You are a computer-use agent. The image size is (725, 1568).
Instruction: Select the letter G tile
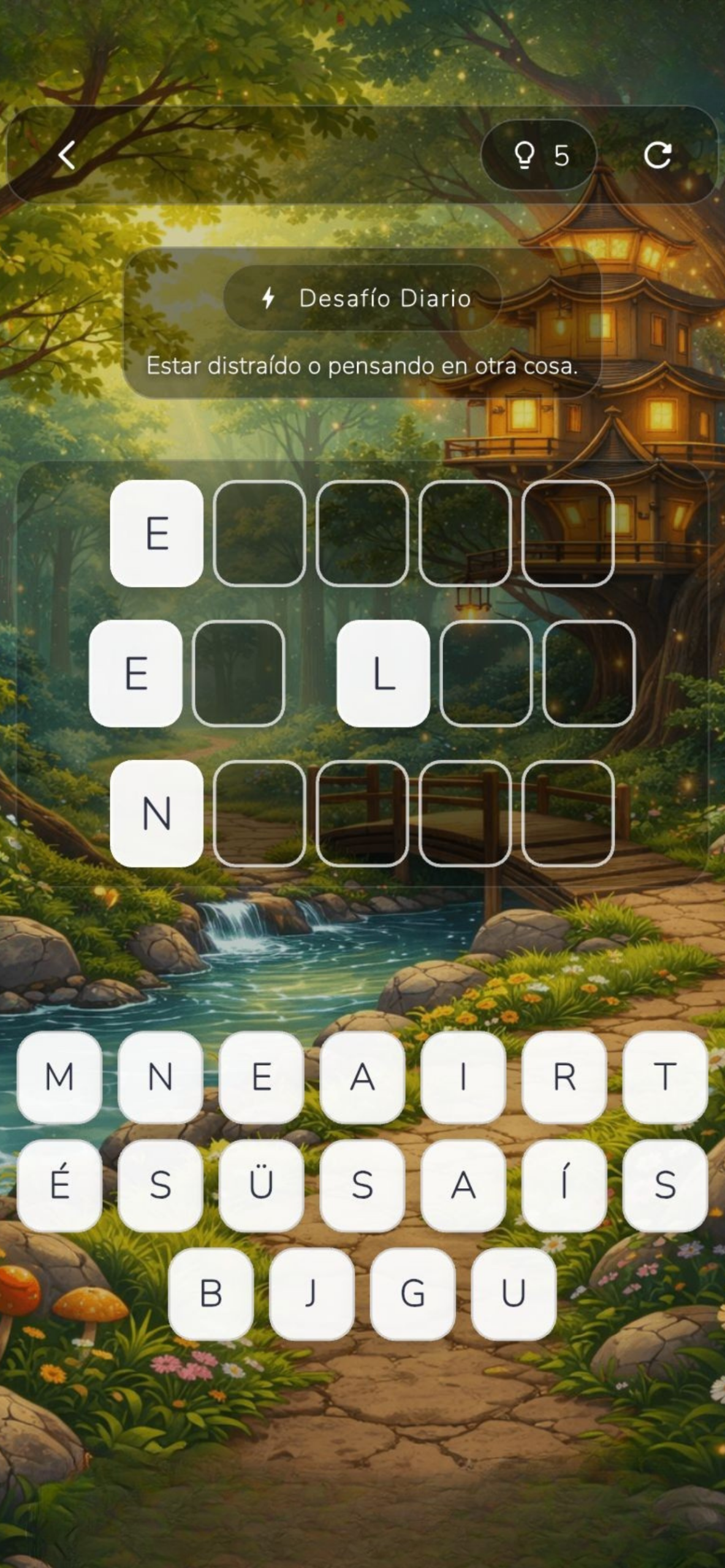[412, 1293]
